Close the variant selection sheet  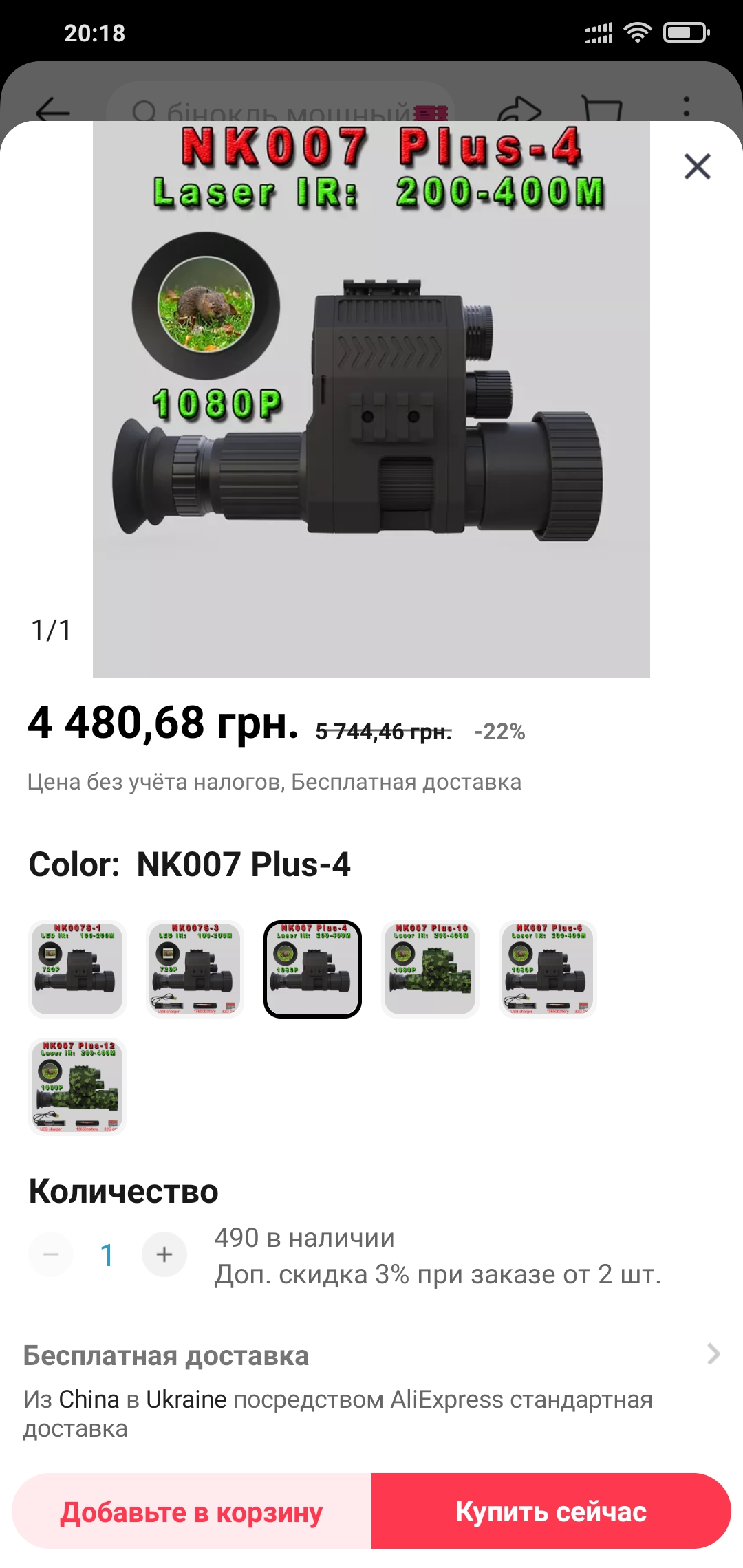pyautogui.click(x=697, y=166)
